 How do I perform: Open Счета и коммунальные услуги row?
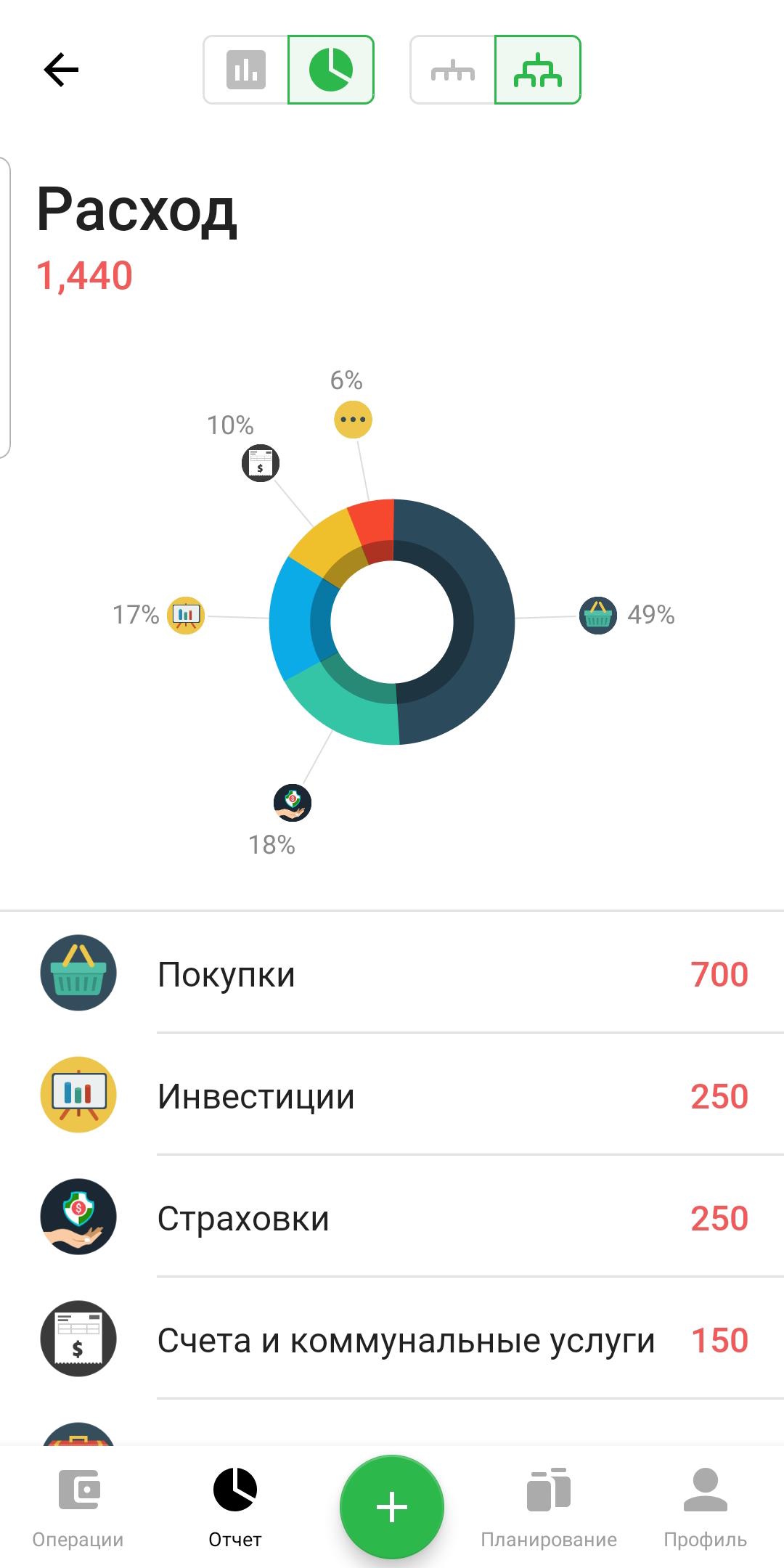(392, 1339)
